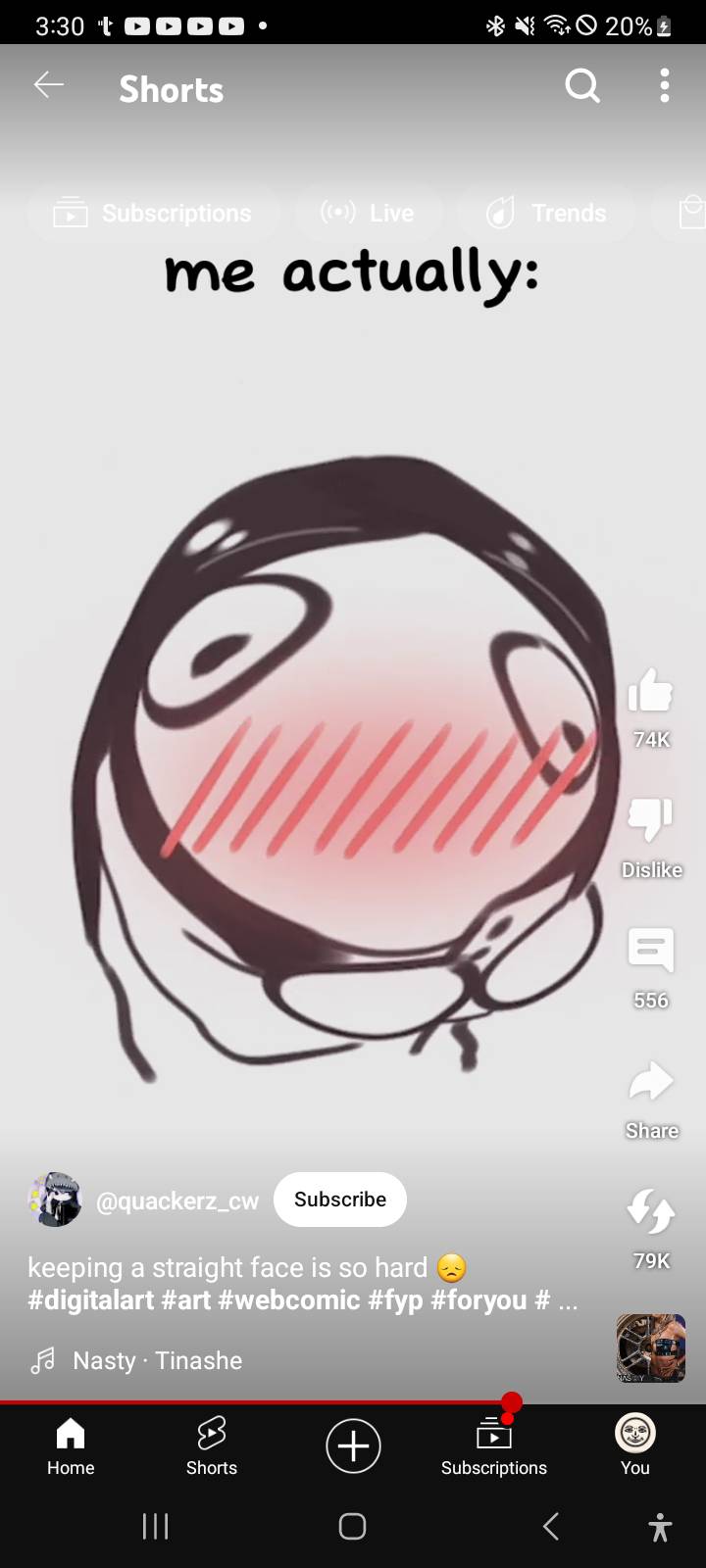Image resolution: width=706 pixels, height=1568 pixels.
Task: Dislike this Short
Action: pos(650,820)
